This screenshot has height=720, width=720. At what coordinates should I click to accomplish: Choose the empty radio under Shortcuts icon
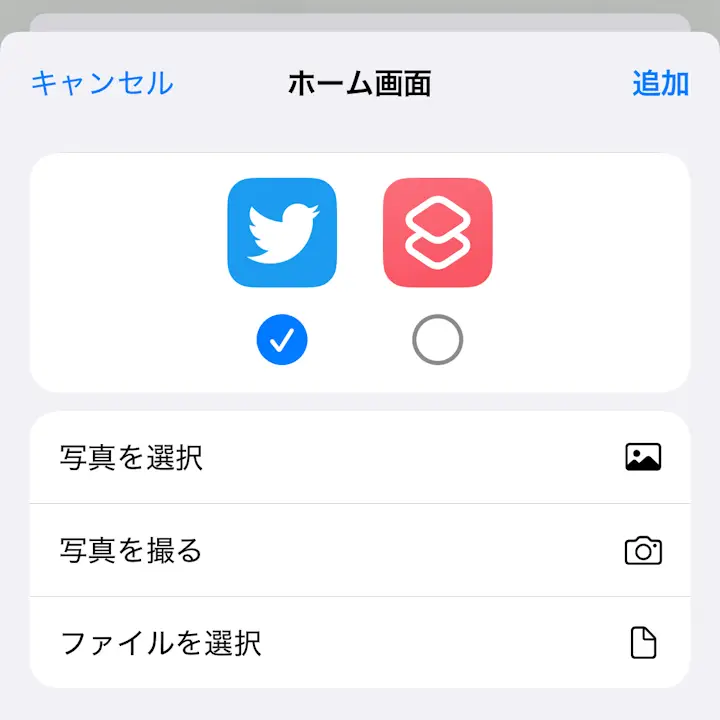pos(437,341)
